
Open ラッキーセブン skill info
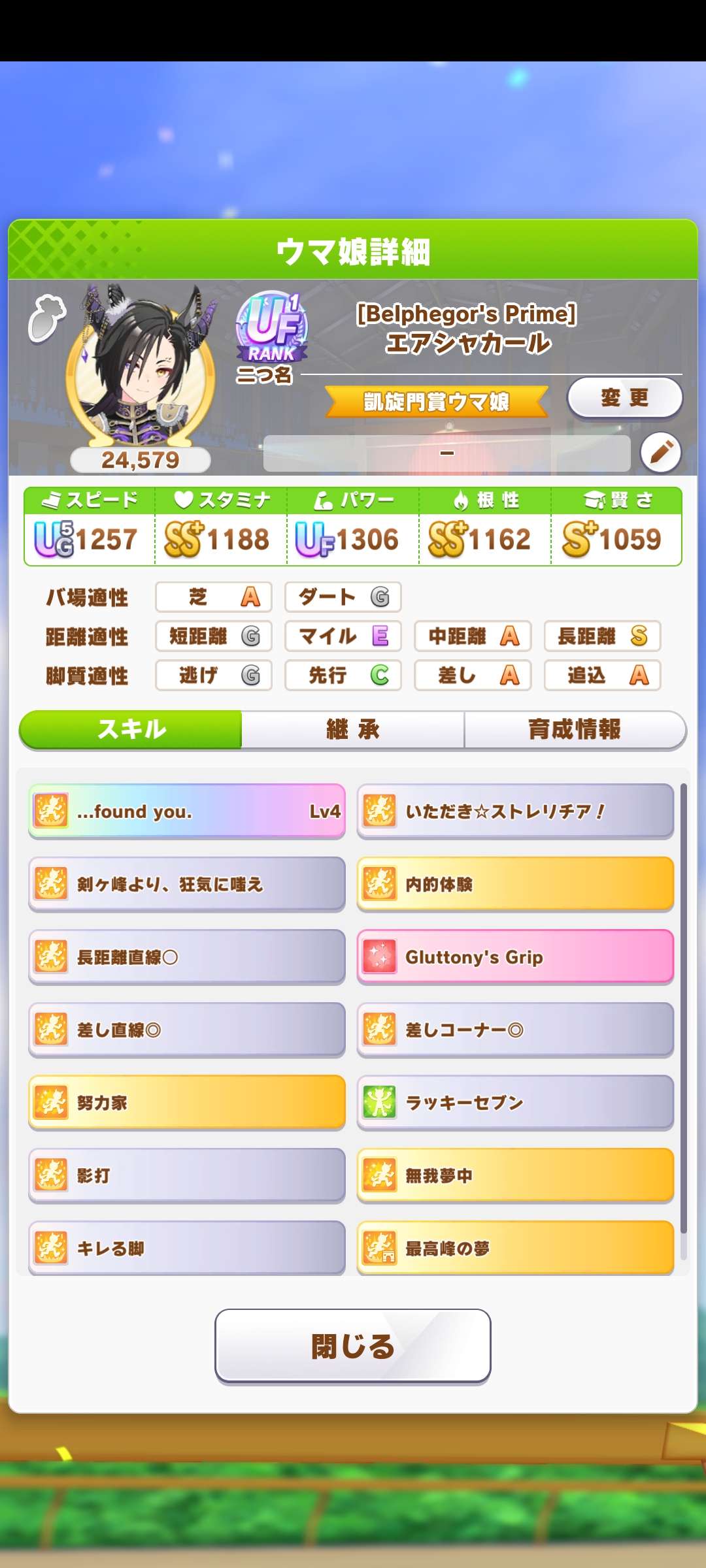click(x=515, y=1102)
